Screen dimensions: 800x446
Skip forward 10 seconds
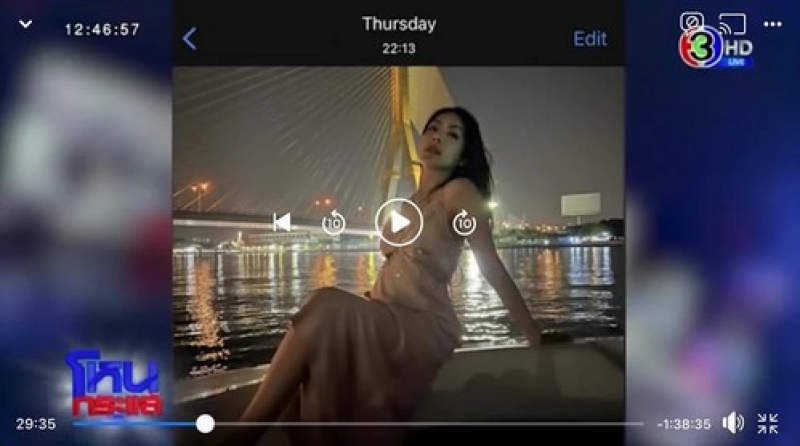coord(464,223)
